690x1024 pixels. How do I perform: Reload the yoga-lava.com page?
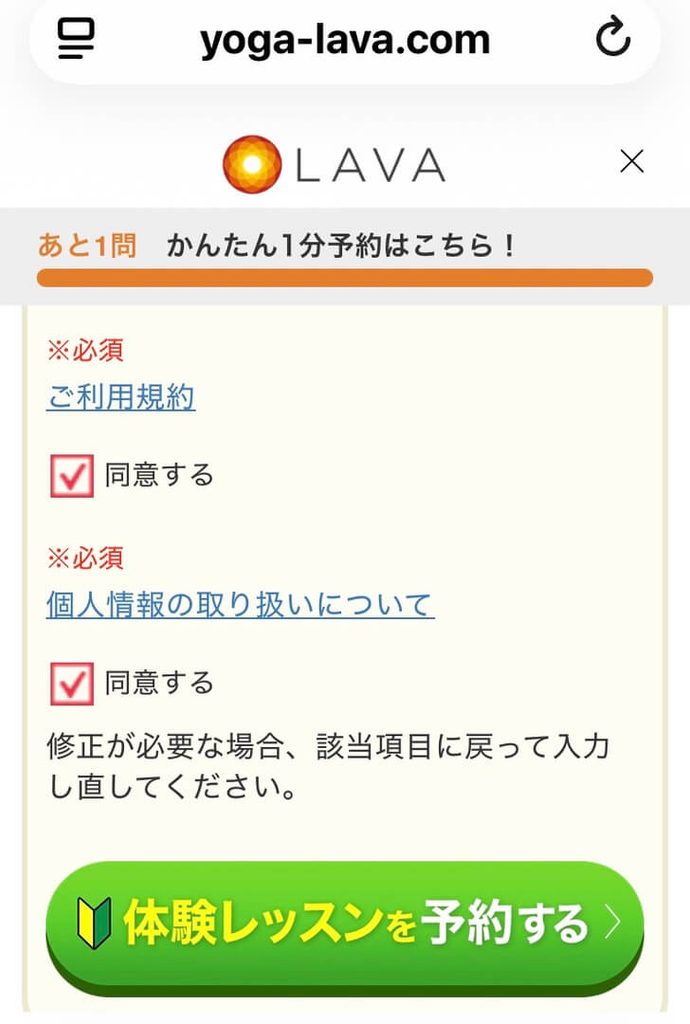(x=613, y=37)
